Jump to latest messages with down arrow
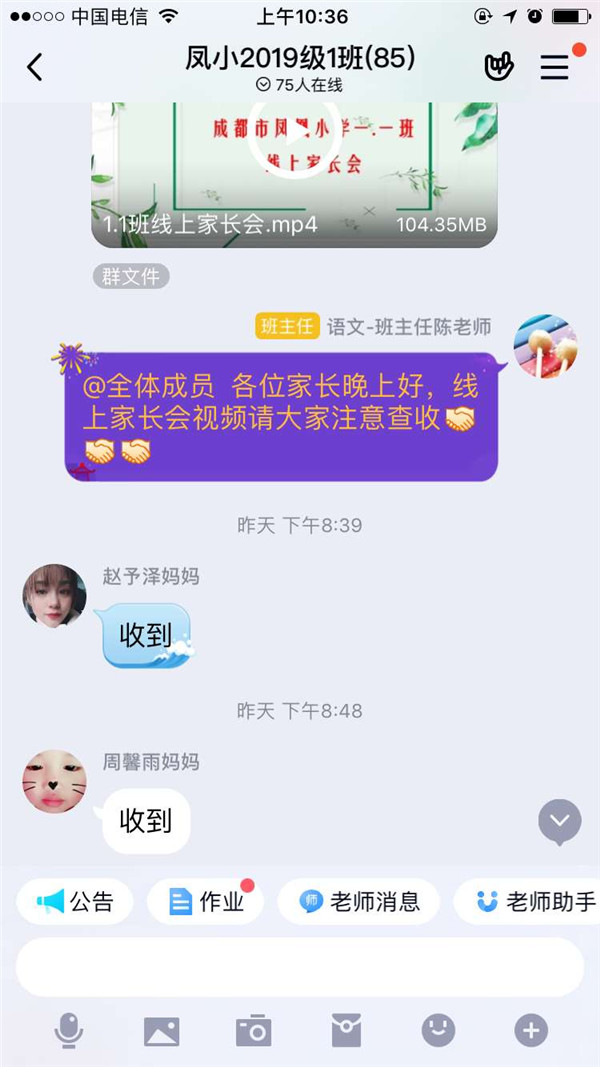 [559, 821]
